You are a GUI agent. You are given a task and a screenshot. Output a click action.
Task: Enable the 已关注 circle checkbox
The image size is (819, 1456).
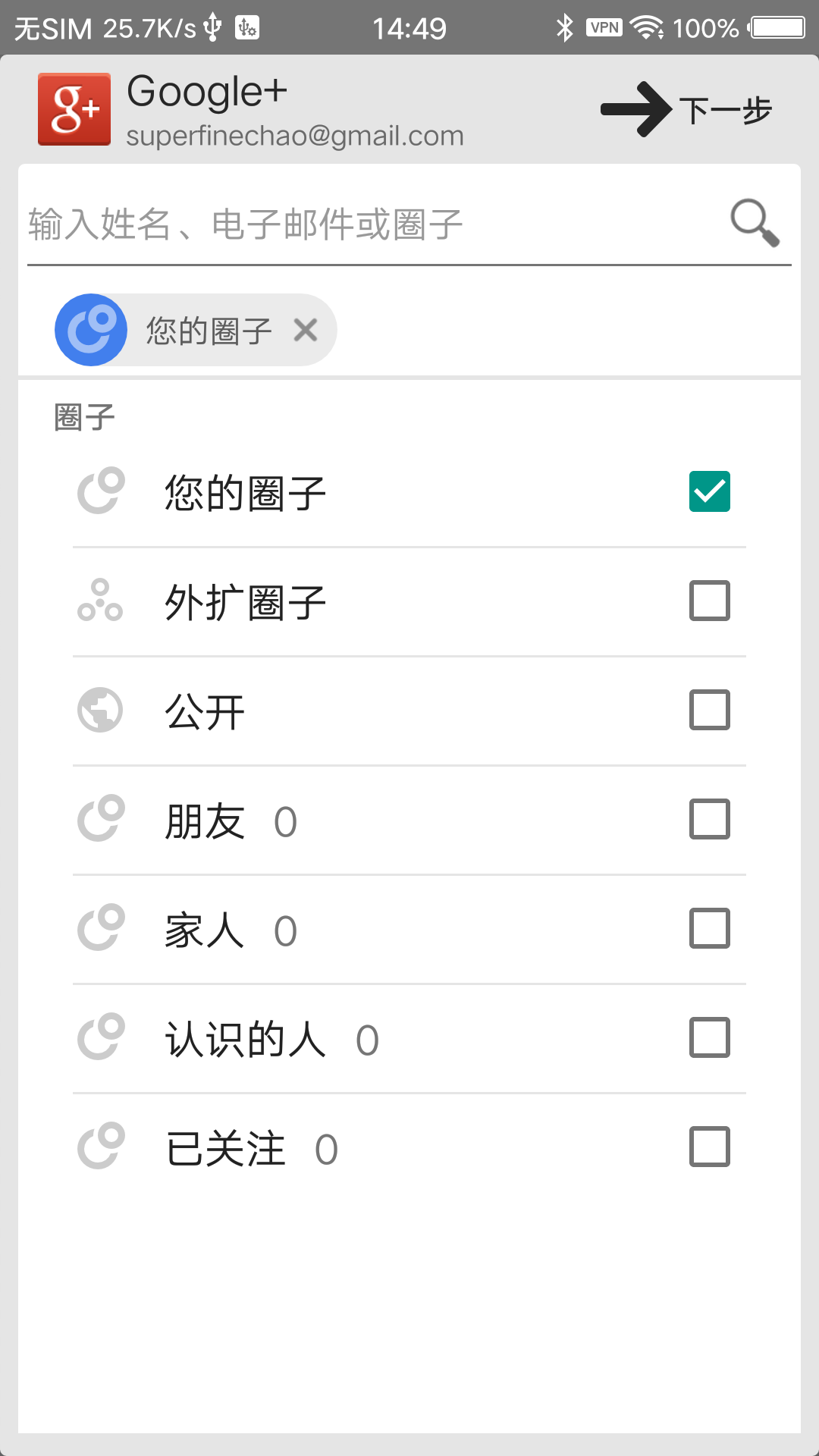tap(709, 1147)
